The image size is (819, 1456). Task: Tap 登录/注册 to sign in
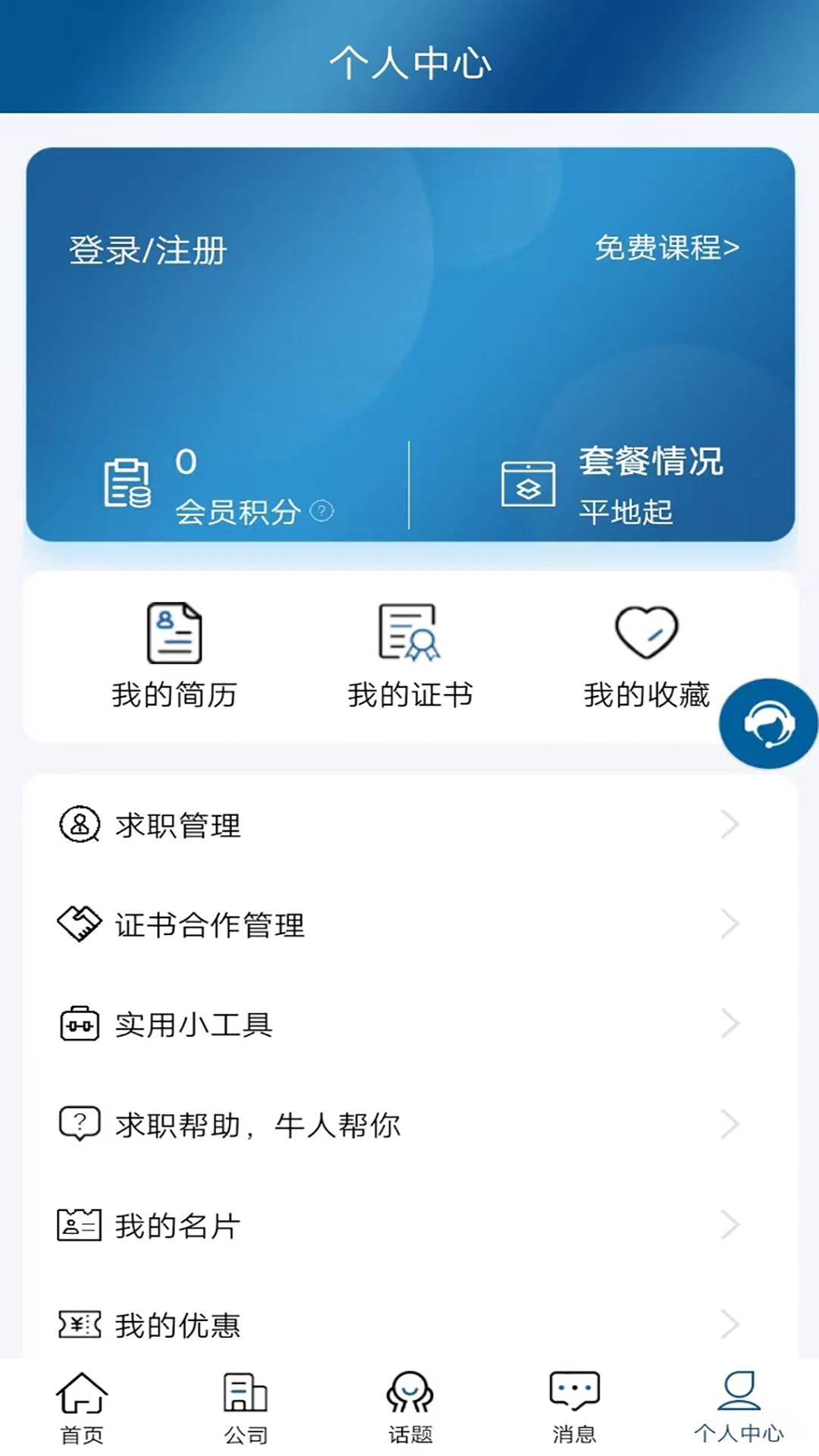148,250
